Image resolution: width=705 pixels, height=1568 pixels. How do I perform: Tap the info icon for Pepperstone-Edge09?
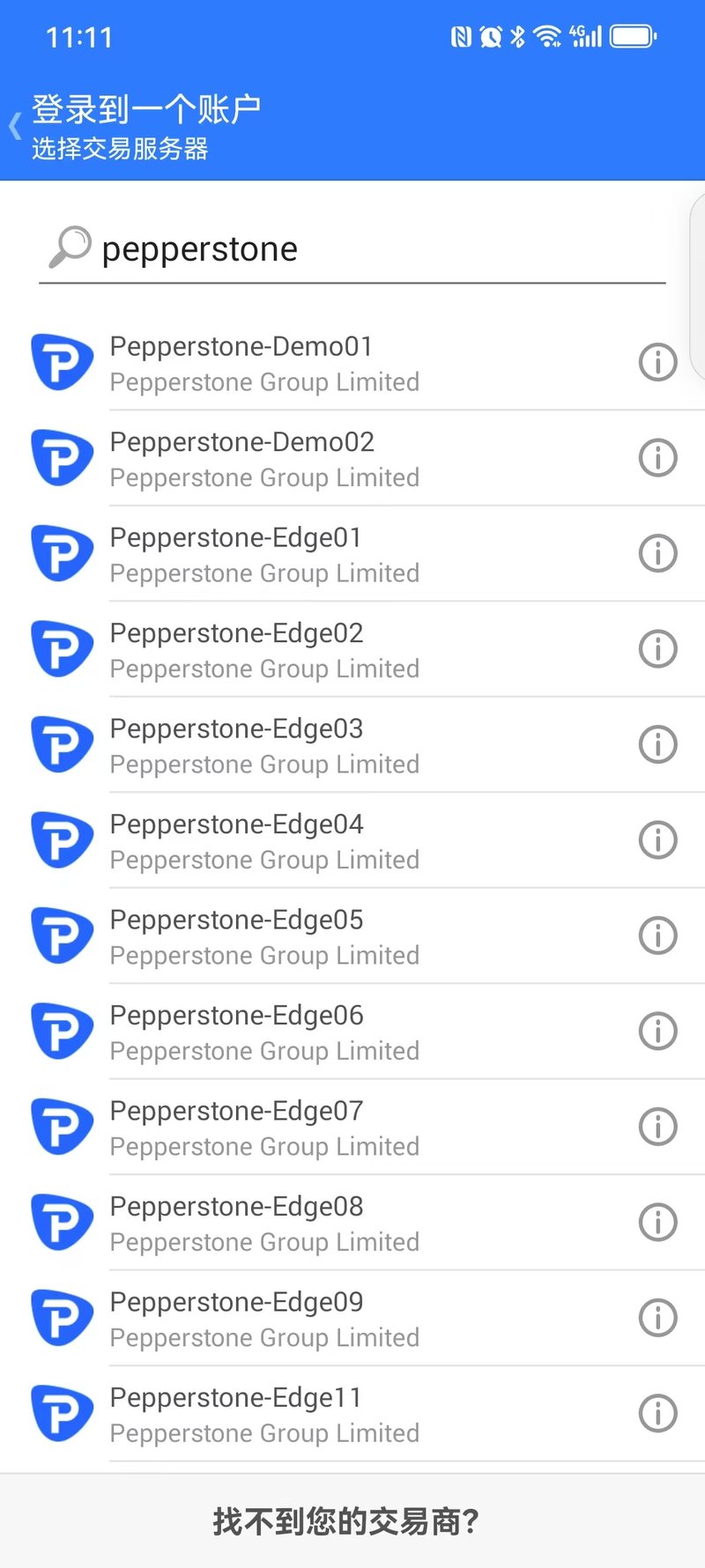pos(657,1318)
